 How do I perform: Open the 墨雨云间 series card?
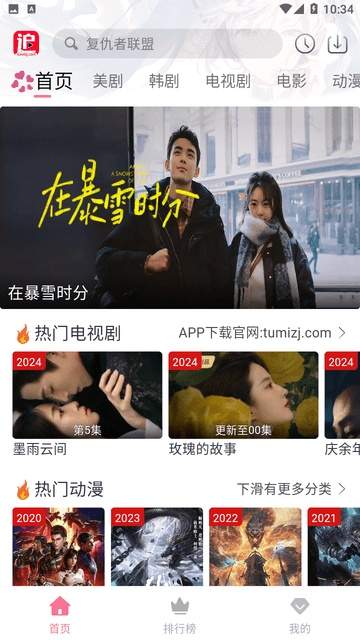click(x=87, y=404)
